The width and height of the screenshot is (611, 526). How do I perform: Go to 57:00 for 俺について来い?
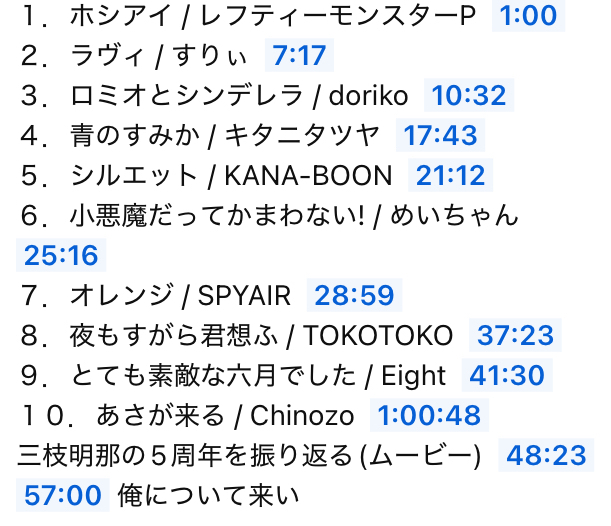click(x=61, y=494)
